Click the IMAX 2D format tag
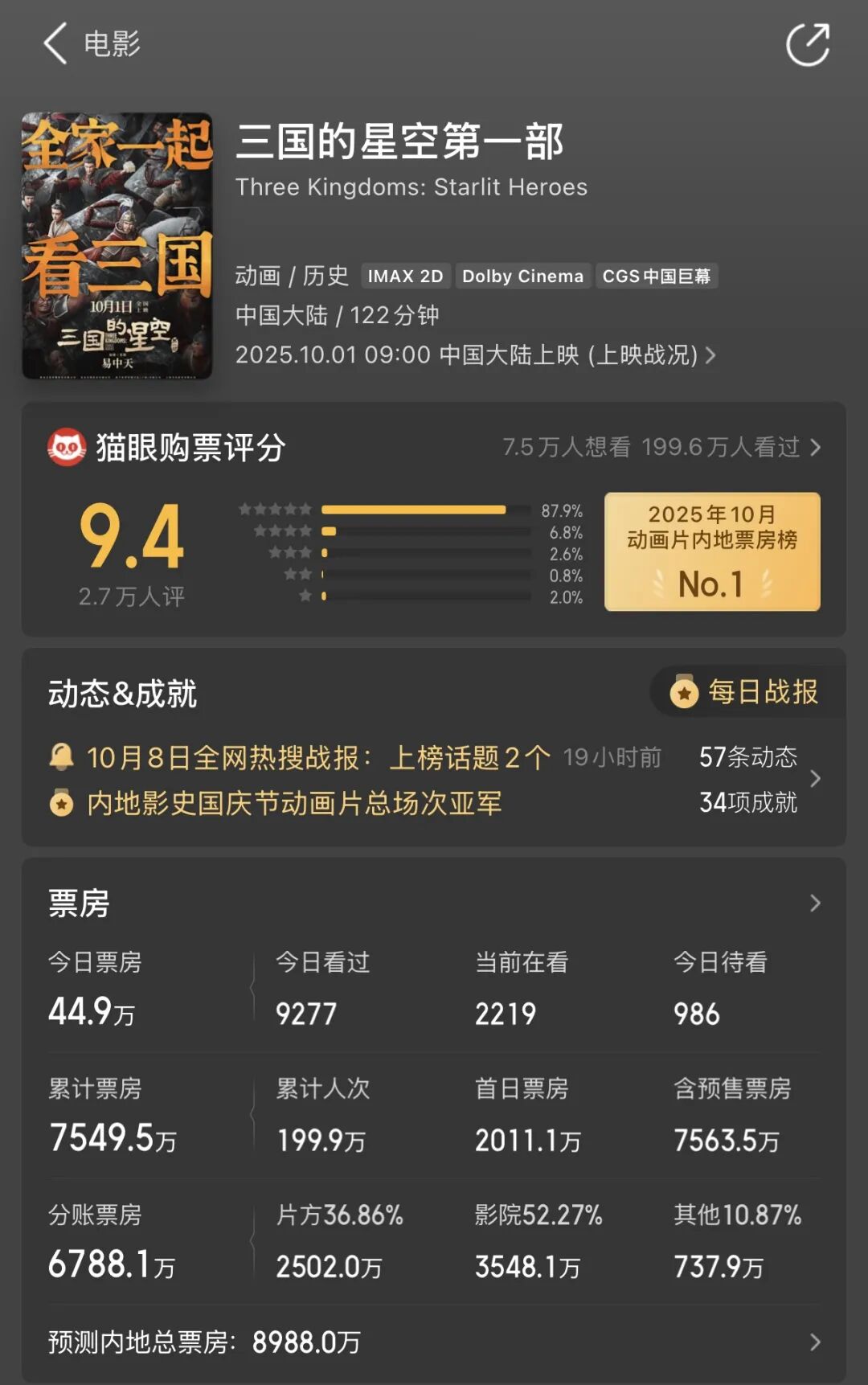 click(404, 276)
